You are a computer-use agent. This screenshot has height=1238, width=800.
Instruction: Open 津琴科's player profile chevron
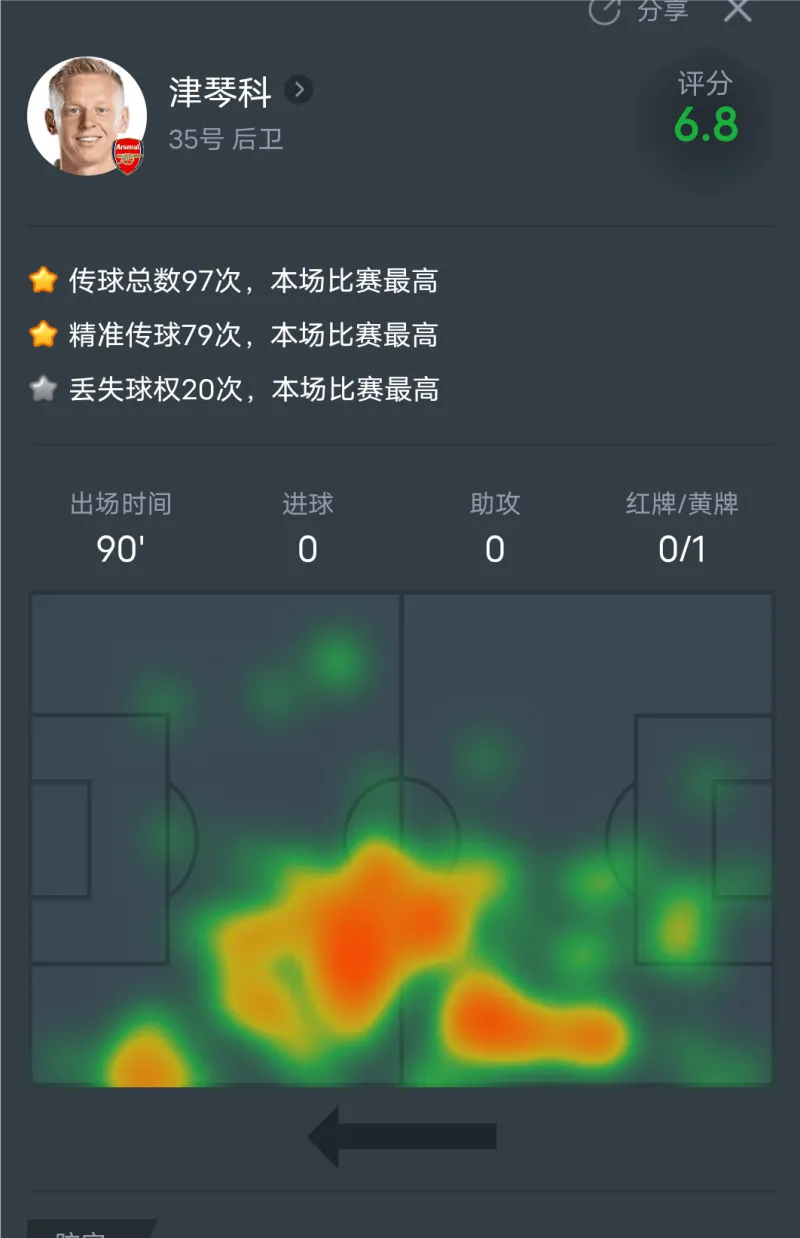[x=298, y=91]
